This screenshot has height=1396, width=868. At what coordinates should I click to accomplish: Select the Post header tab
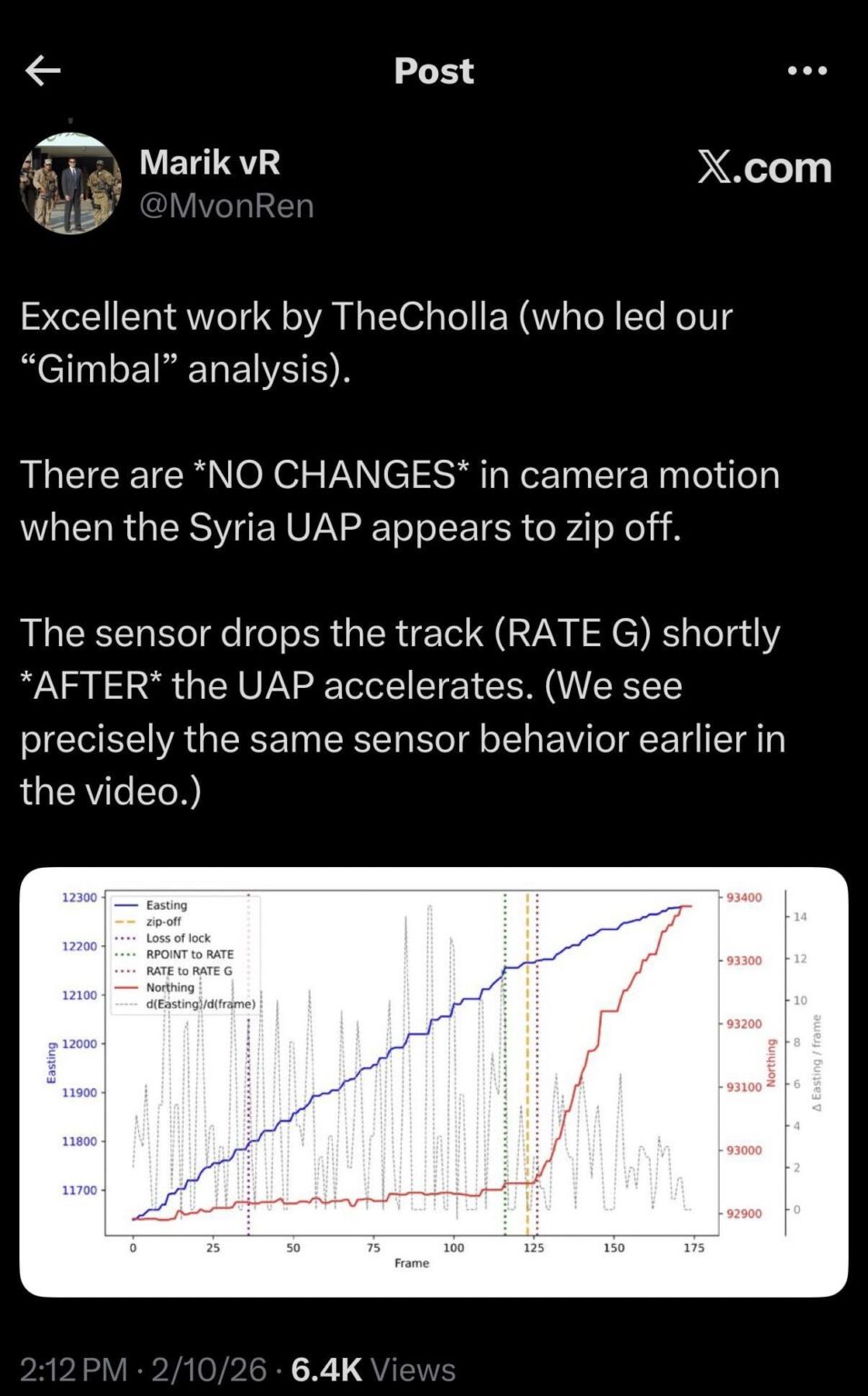click(434, 71)
